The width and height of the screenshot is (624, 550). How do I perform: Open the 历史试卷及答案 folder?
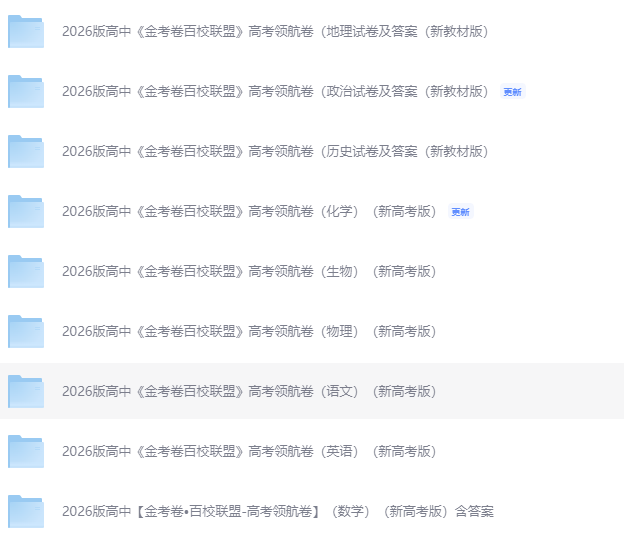point(275,151)
